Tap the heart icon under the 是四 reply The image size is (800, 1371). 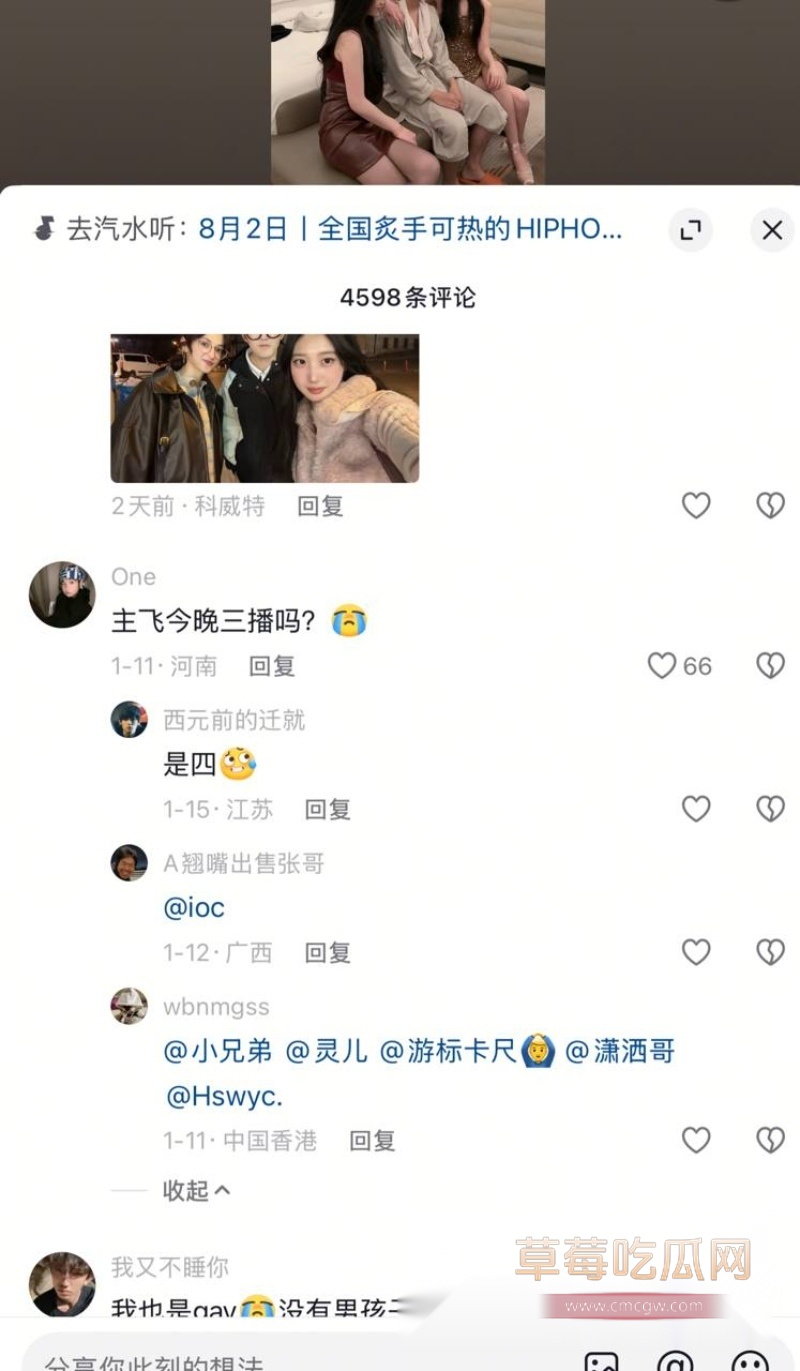click(x=695, y=809)
